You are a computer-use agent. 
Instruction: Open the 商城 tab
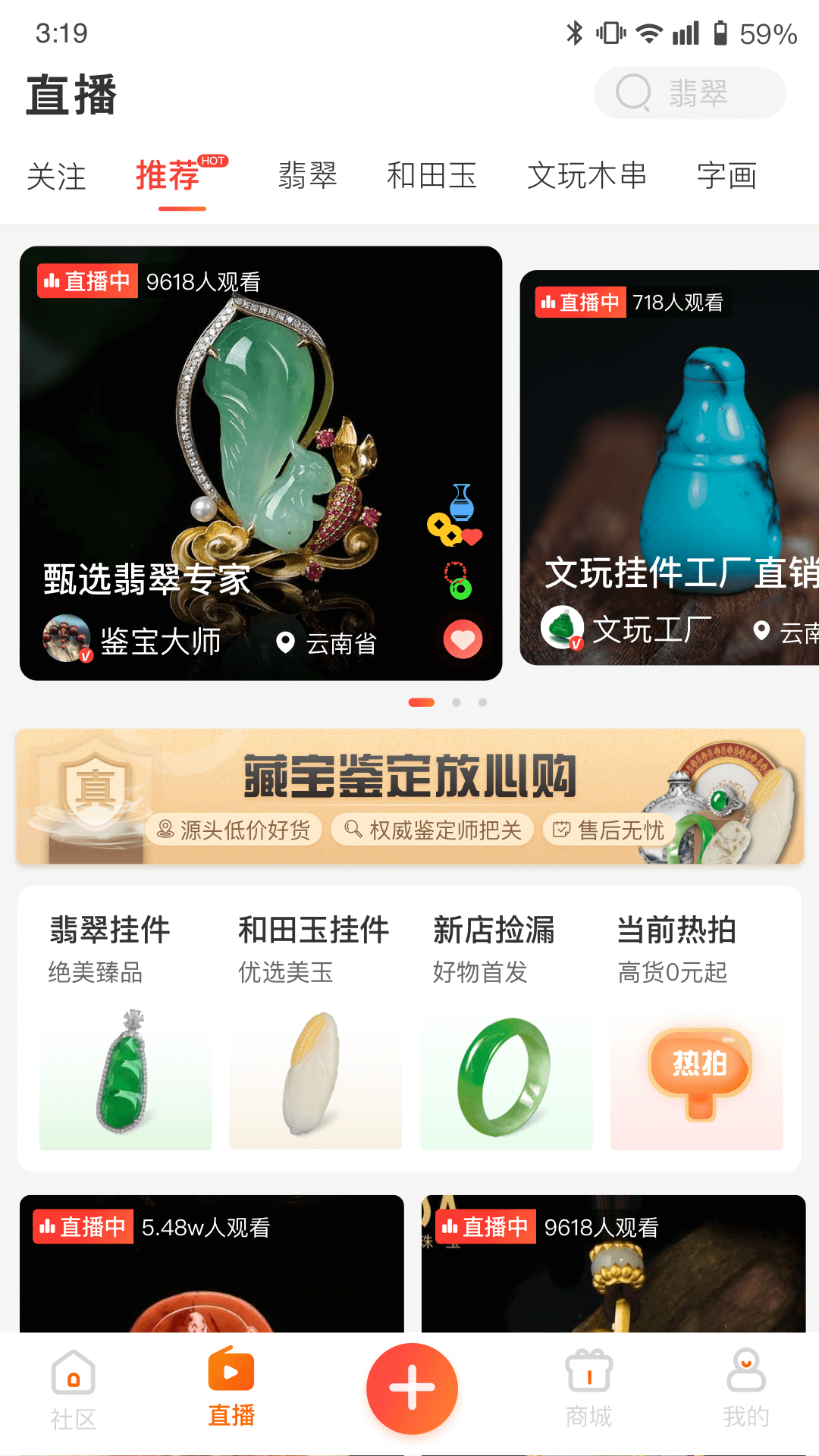(x=588, y=1389)
